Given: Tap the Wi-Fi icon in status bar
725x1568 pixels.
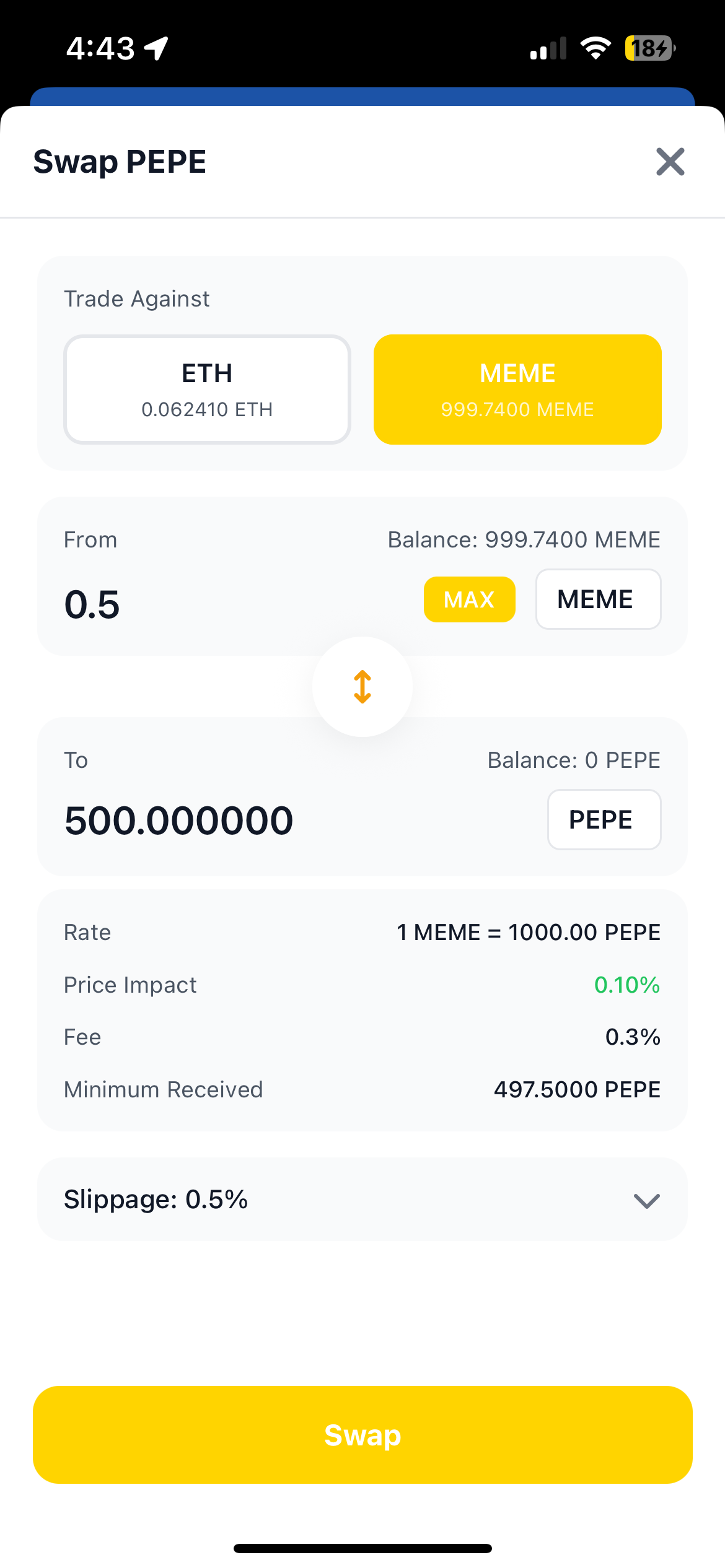Looking at the screenshot, I should [x=594, y=48].
